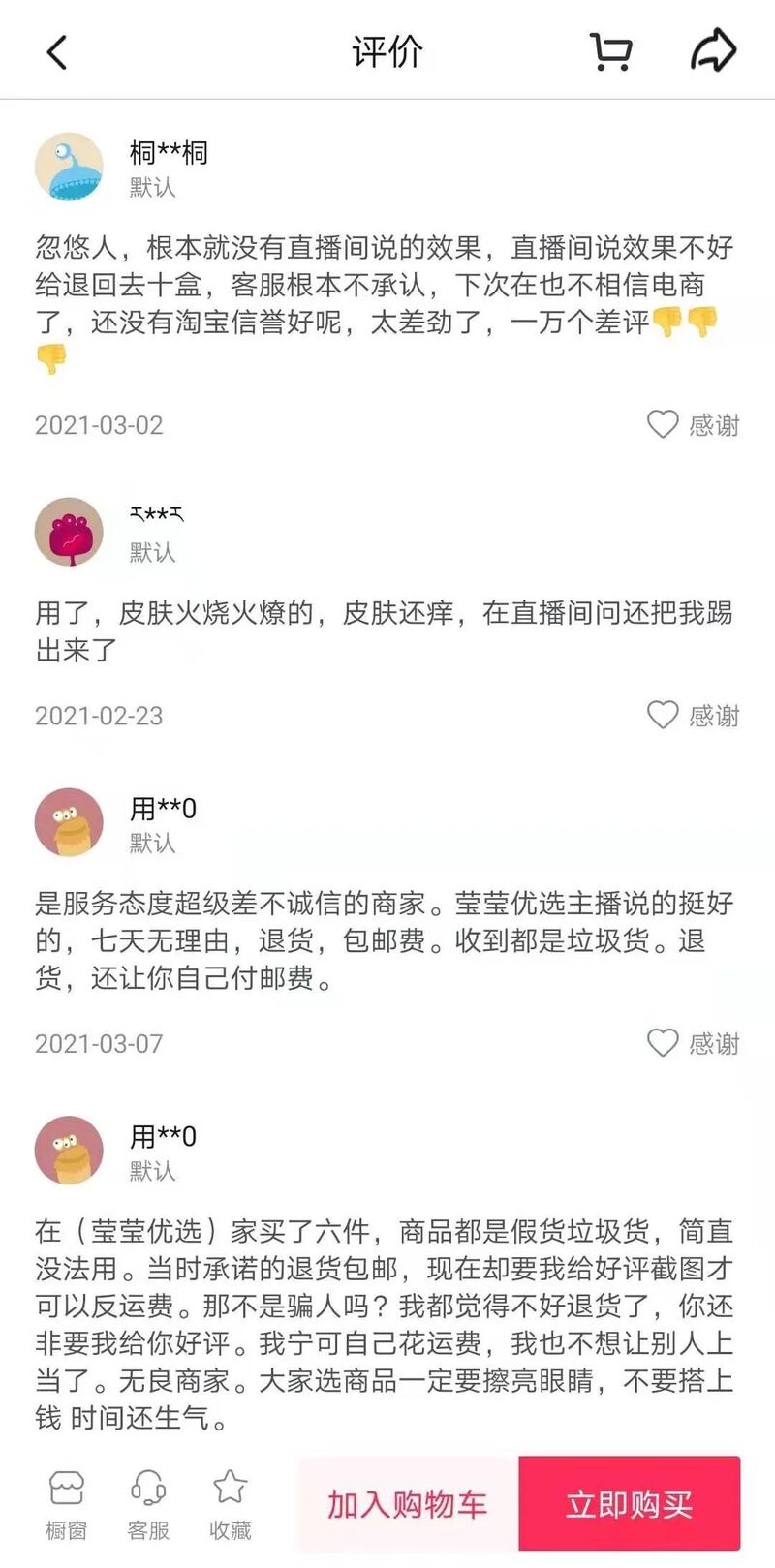Open the 橱窗 shop window
Image resolution: width=775 pixels, height=1568 pixels.
tap(66, 1504)
